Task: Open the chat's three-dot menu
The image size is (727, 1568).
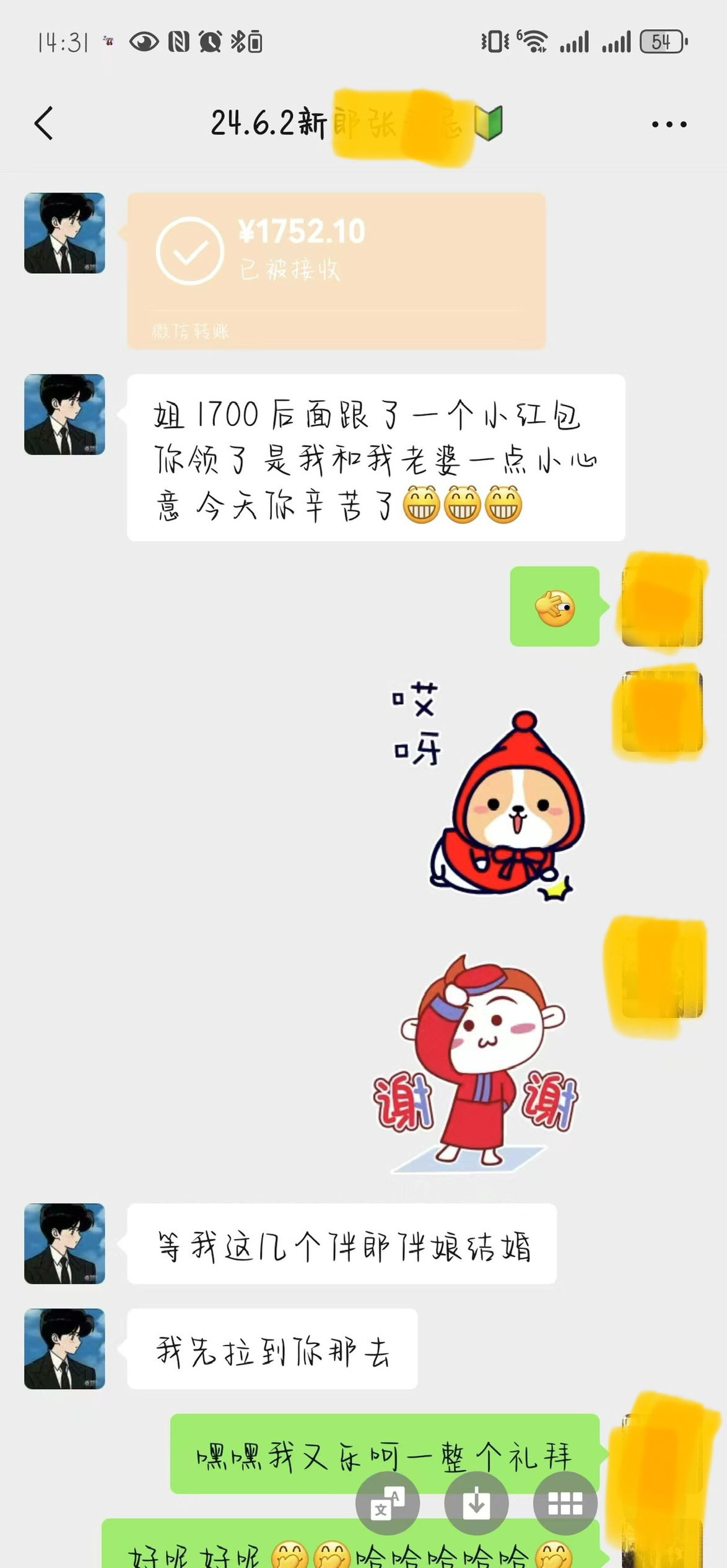Action: point(669,124)
